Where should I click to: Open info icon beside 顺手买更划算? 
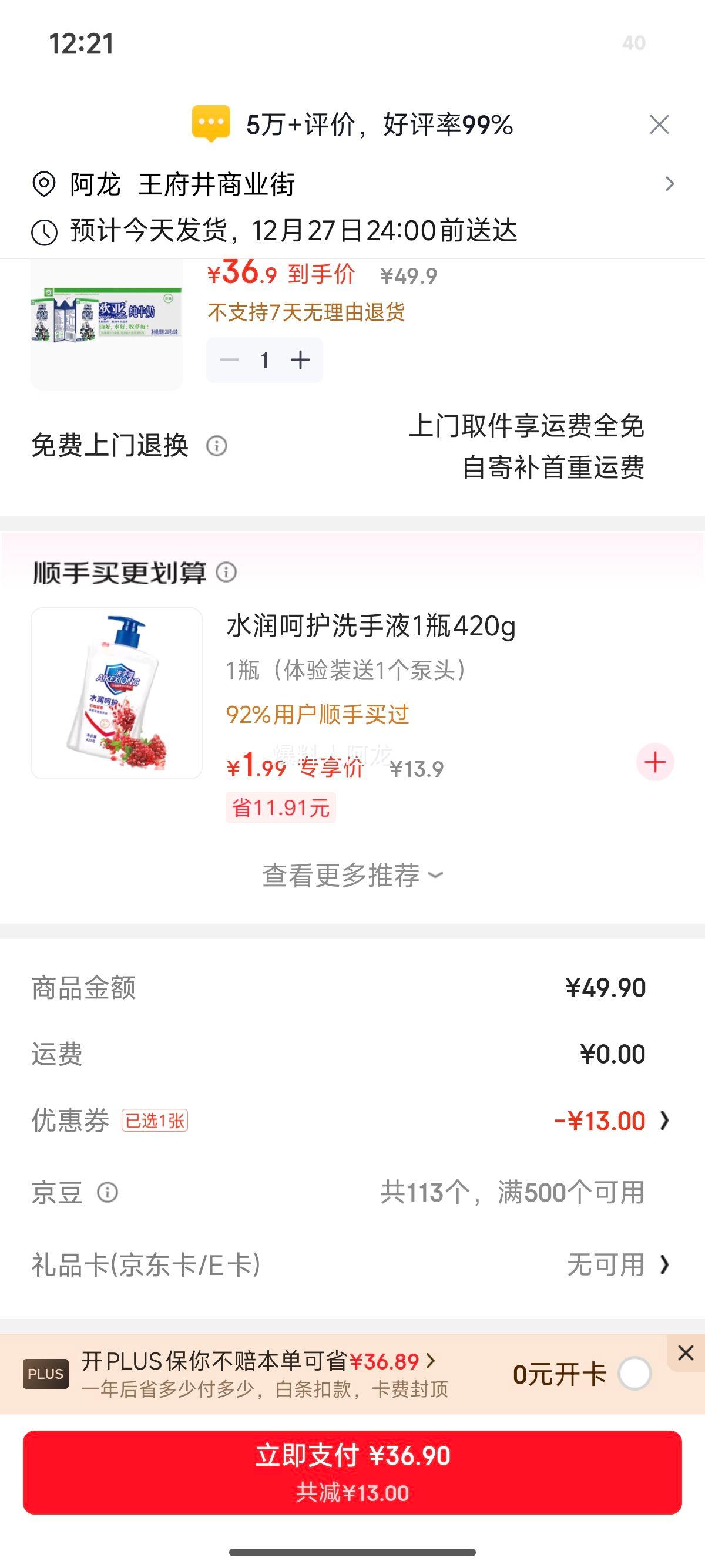(x=226, y=571)
